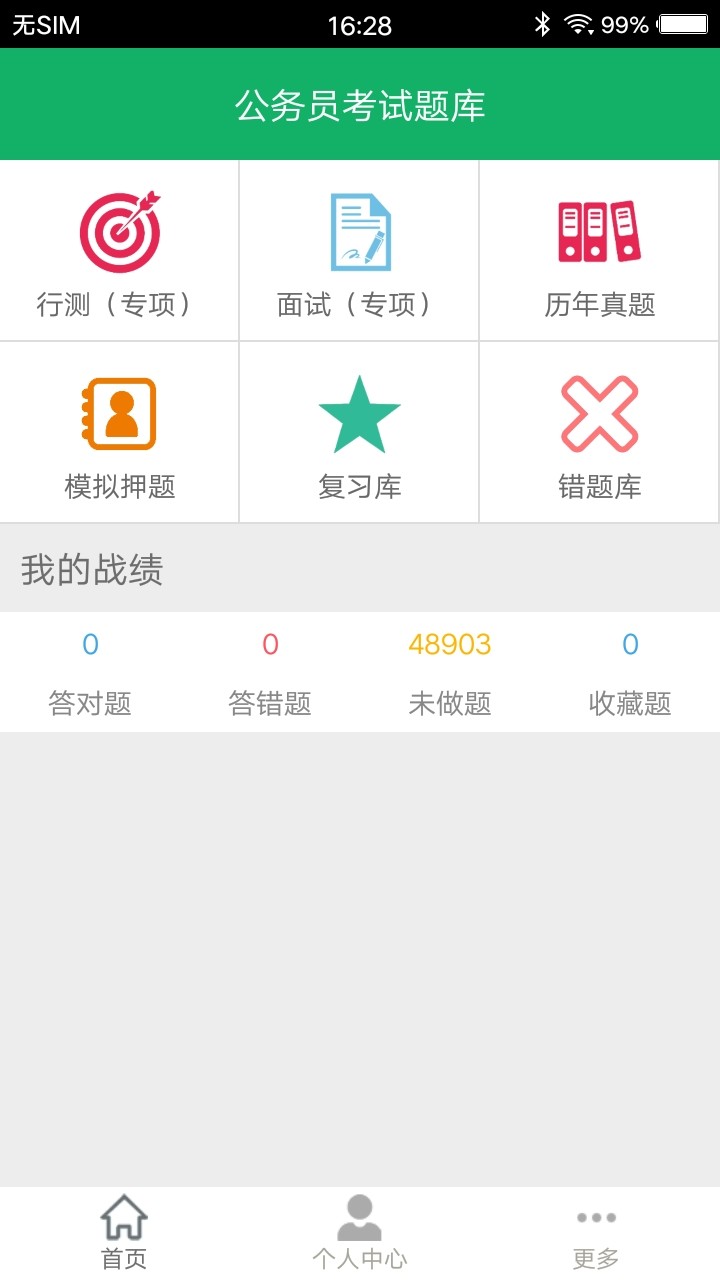Screen dimensions: 720x1280
Task: Switch to 个人中心 personal center tab
Action: coord(360,1228)
